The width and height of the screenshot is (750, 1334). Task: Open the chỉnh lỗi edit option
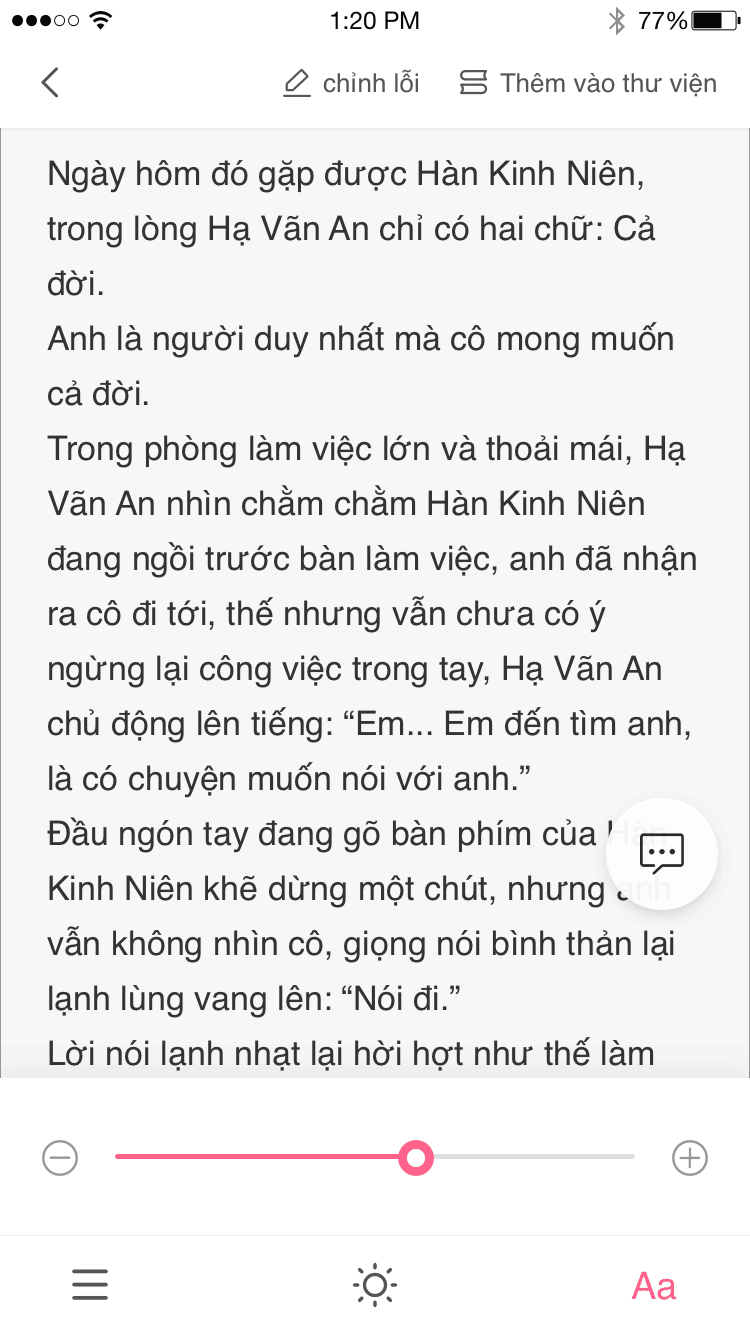click(351, 83)
